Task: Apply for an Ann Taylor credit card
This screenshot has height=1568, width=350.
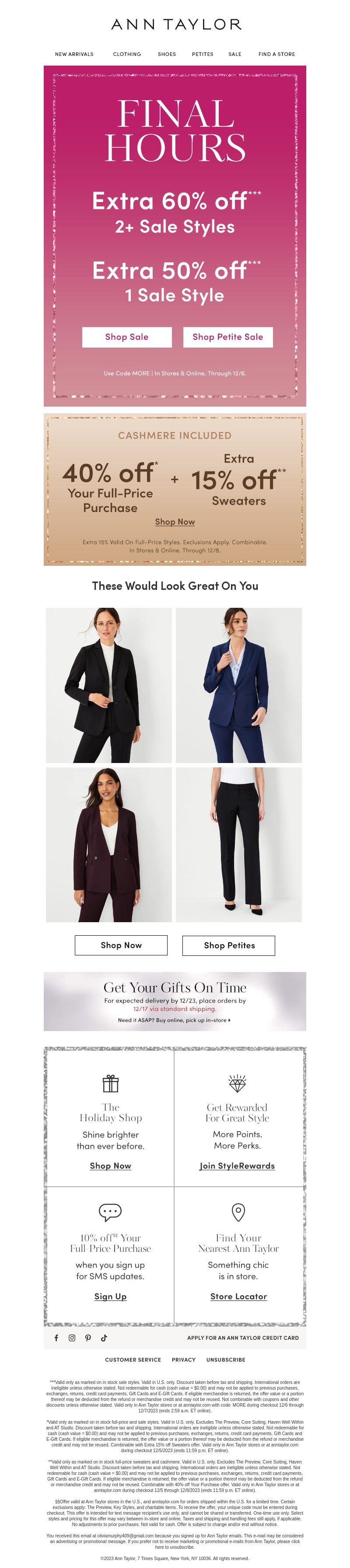Action: point(243,1337)
